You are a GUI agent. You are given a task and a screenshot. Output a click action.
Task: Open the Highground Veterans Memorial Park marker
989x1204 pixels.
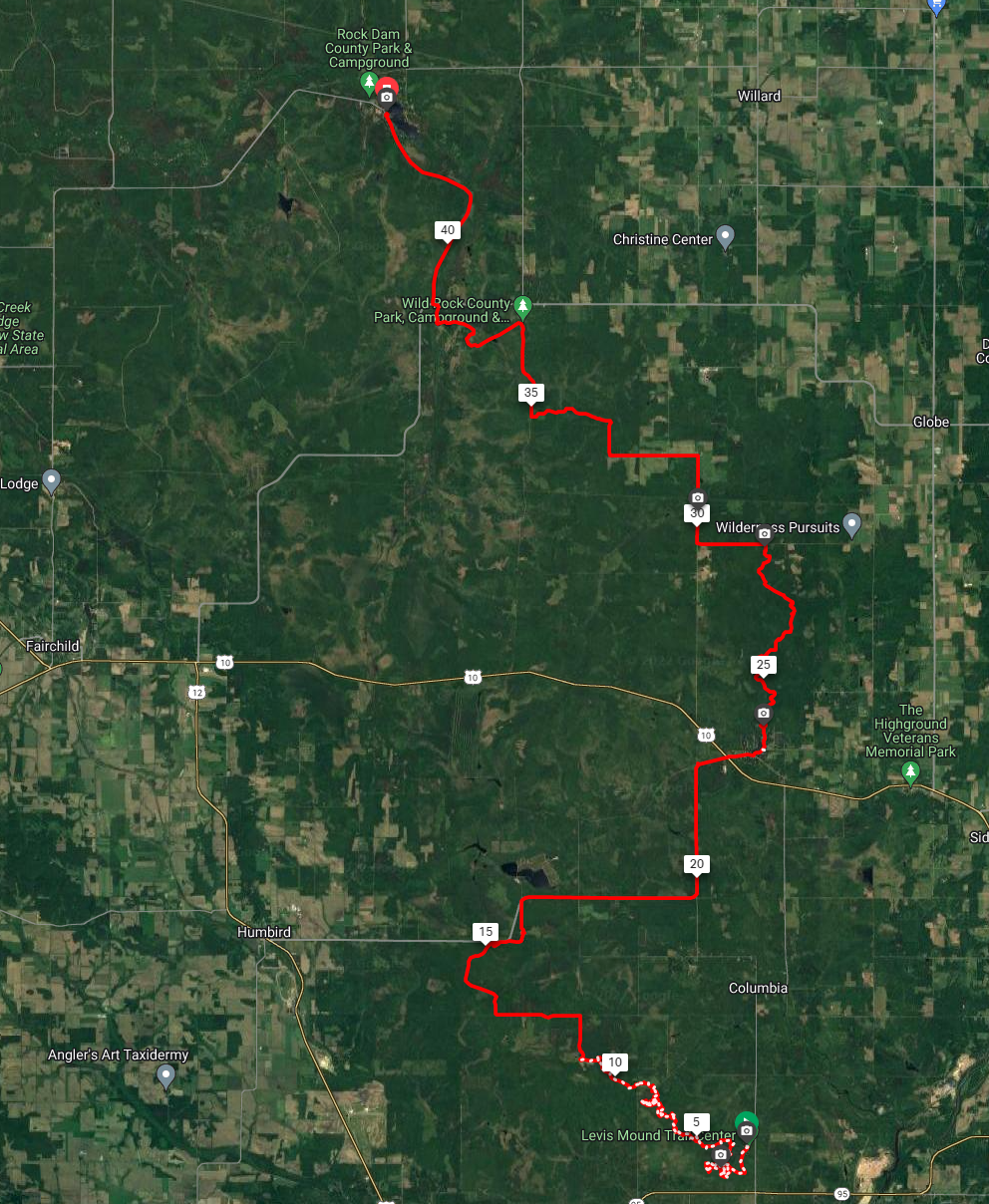tap(909, 770)
